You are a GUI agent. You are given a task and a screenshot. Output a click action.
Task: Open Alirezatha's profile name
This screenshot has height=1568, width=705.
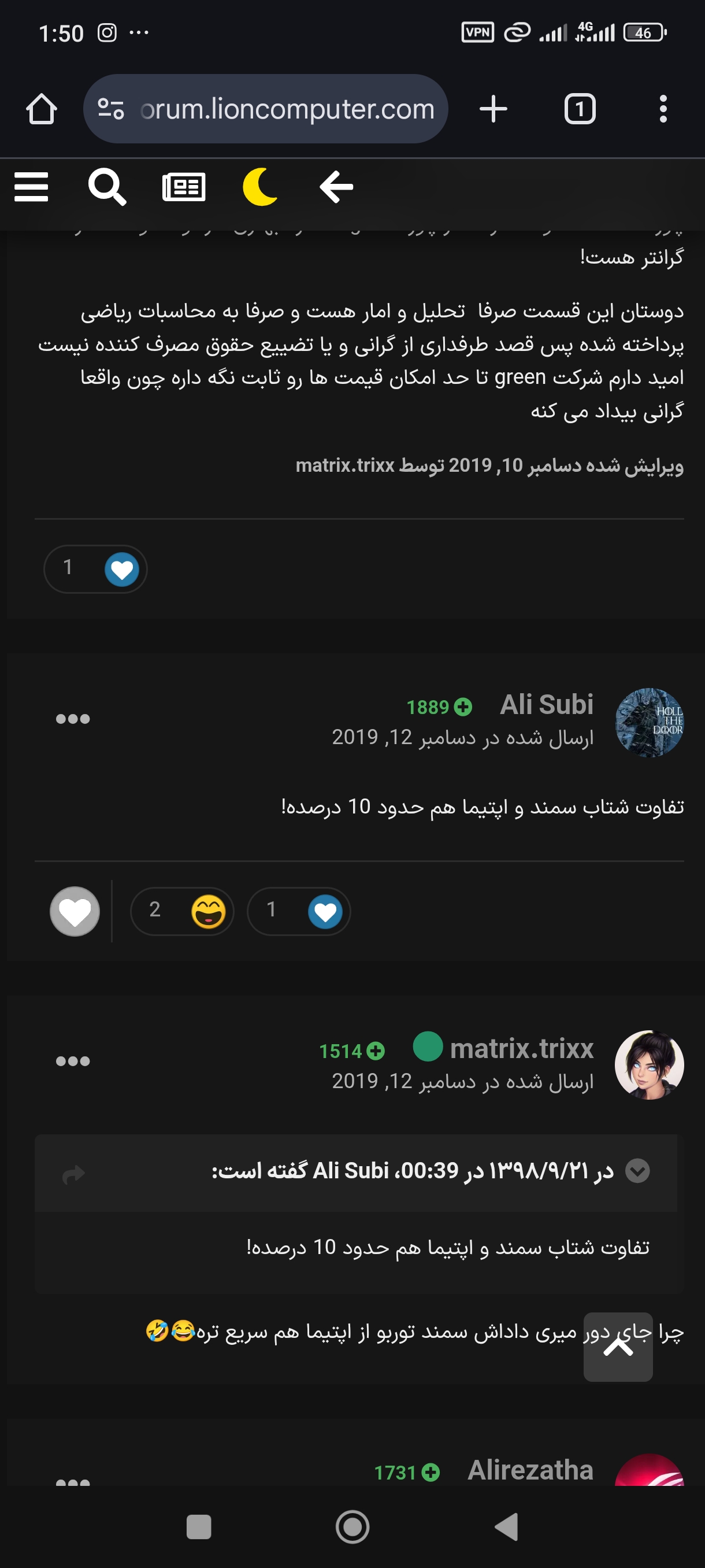[530, 1470]
